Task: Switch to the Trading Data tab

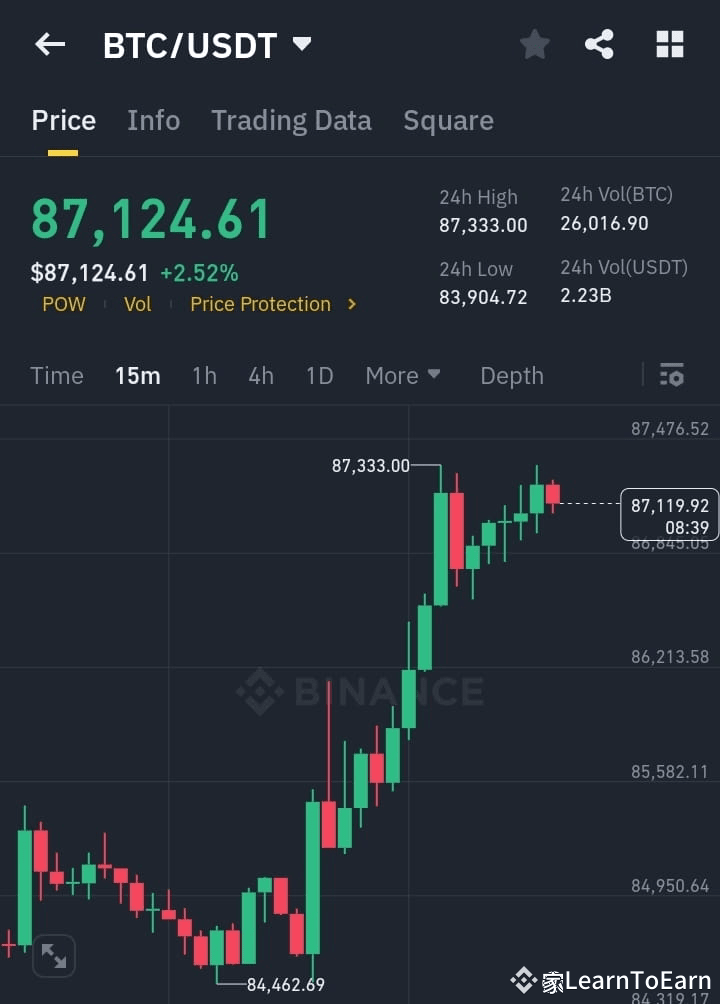Action: (x=291, y=120)
